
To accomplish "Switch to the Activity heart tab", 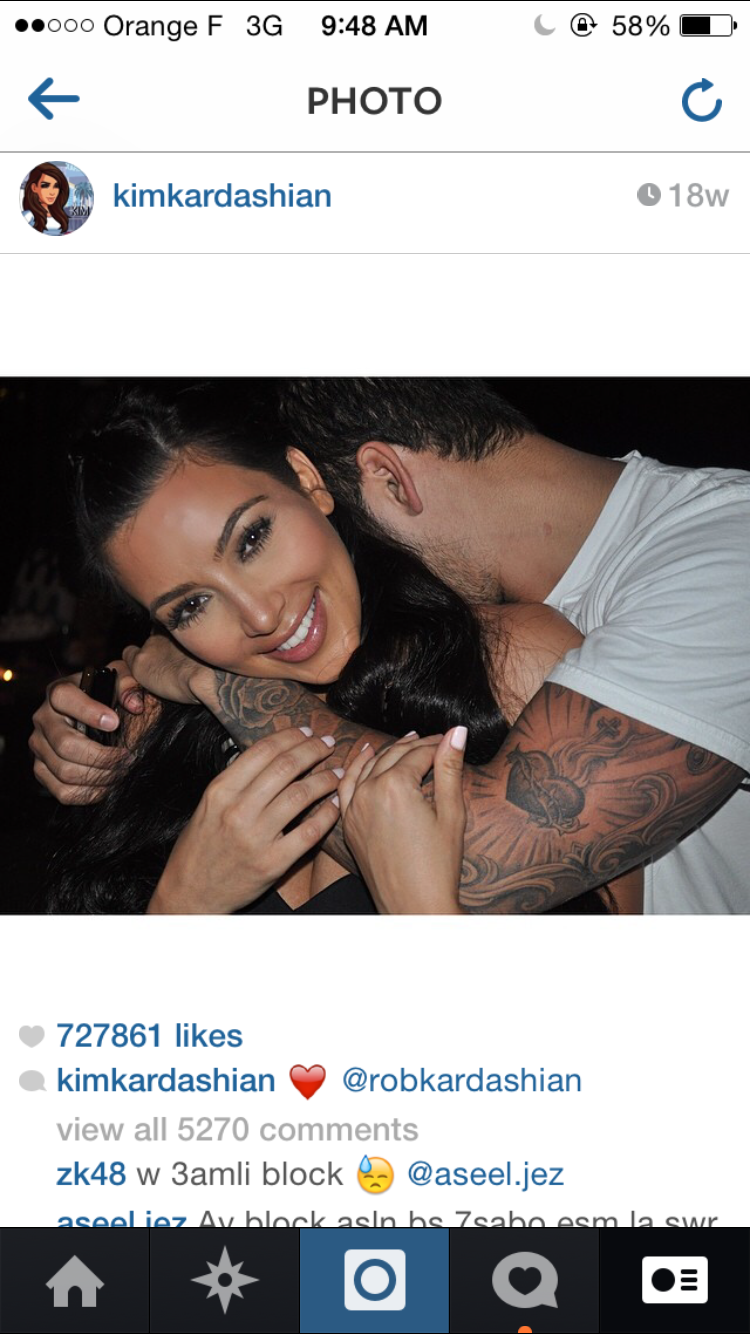I will 525,1281.
